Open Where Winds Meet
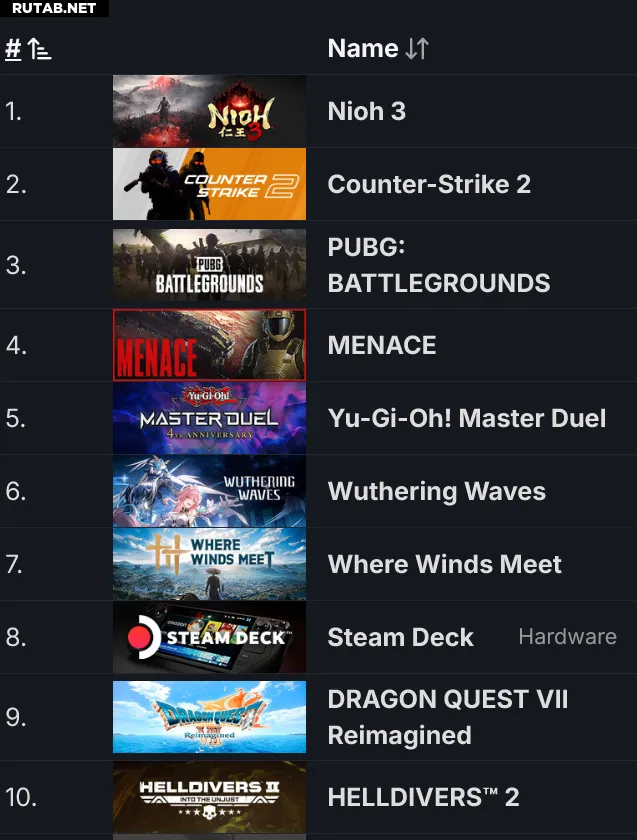The image size is (637, 840). coord(444,564)
